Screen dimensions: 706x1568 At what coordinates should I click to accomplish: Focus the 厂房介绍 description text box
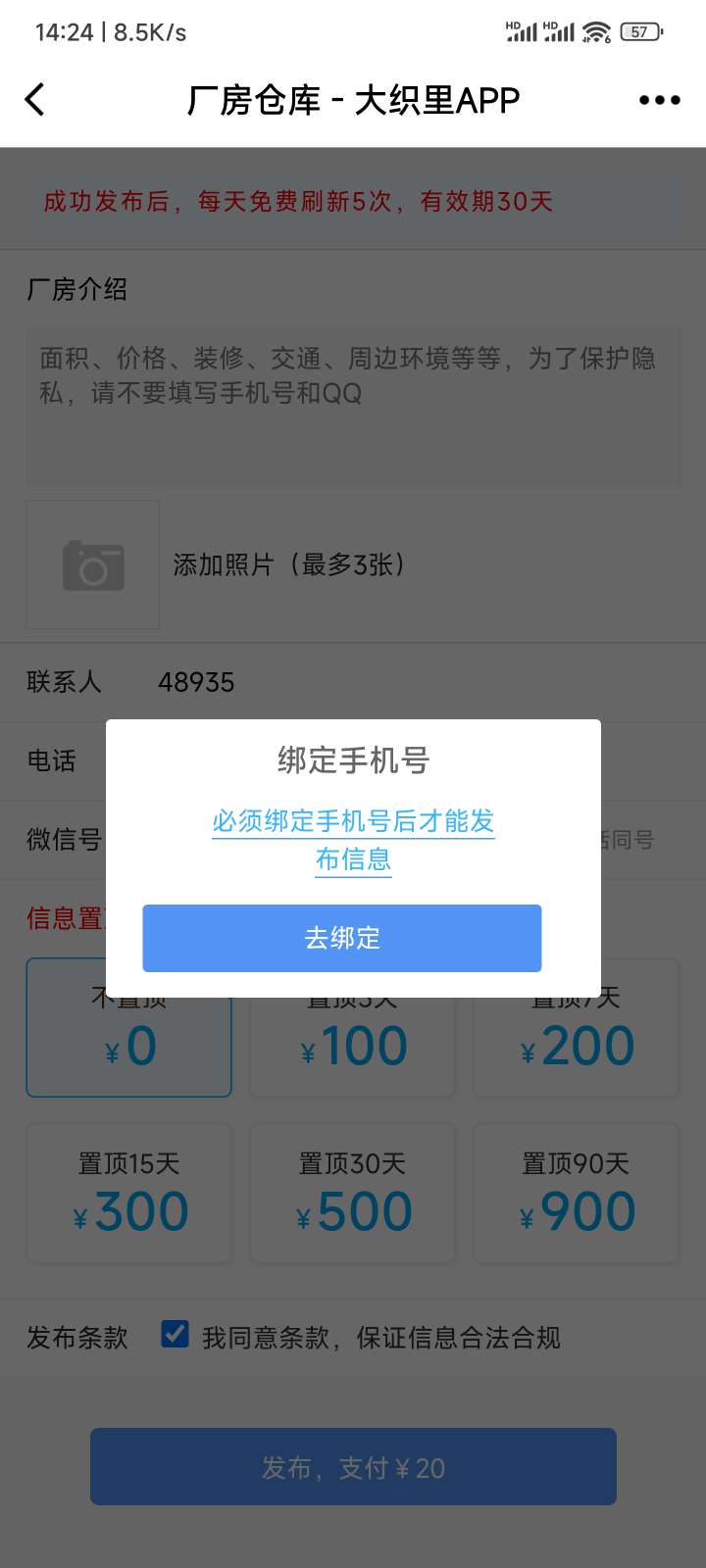(x=353, y=407)
